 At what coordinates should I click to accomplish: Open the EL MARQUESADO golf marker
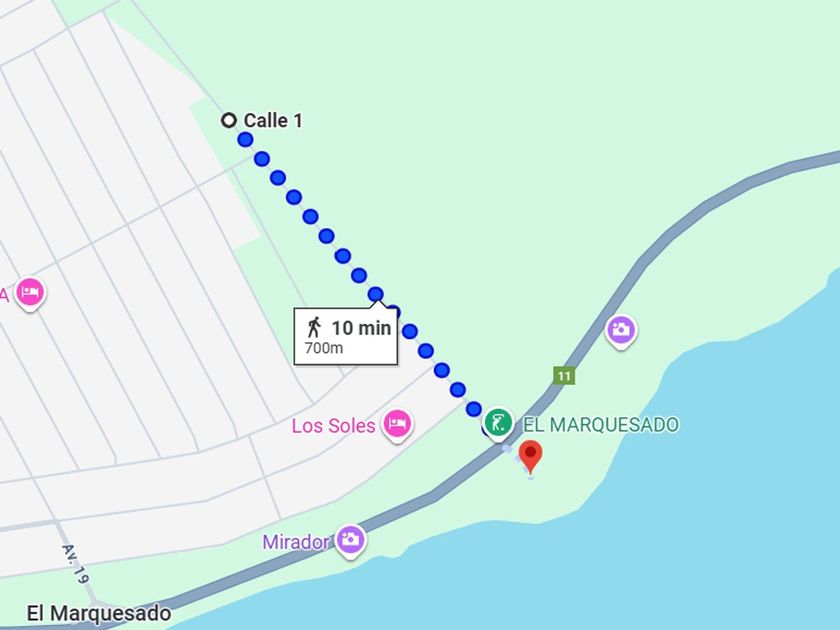point(498,422)
